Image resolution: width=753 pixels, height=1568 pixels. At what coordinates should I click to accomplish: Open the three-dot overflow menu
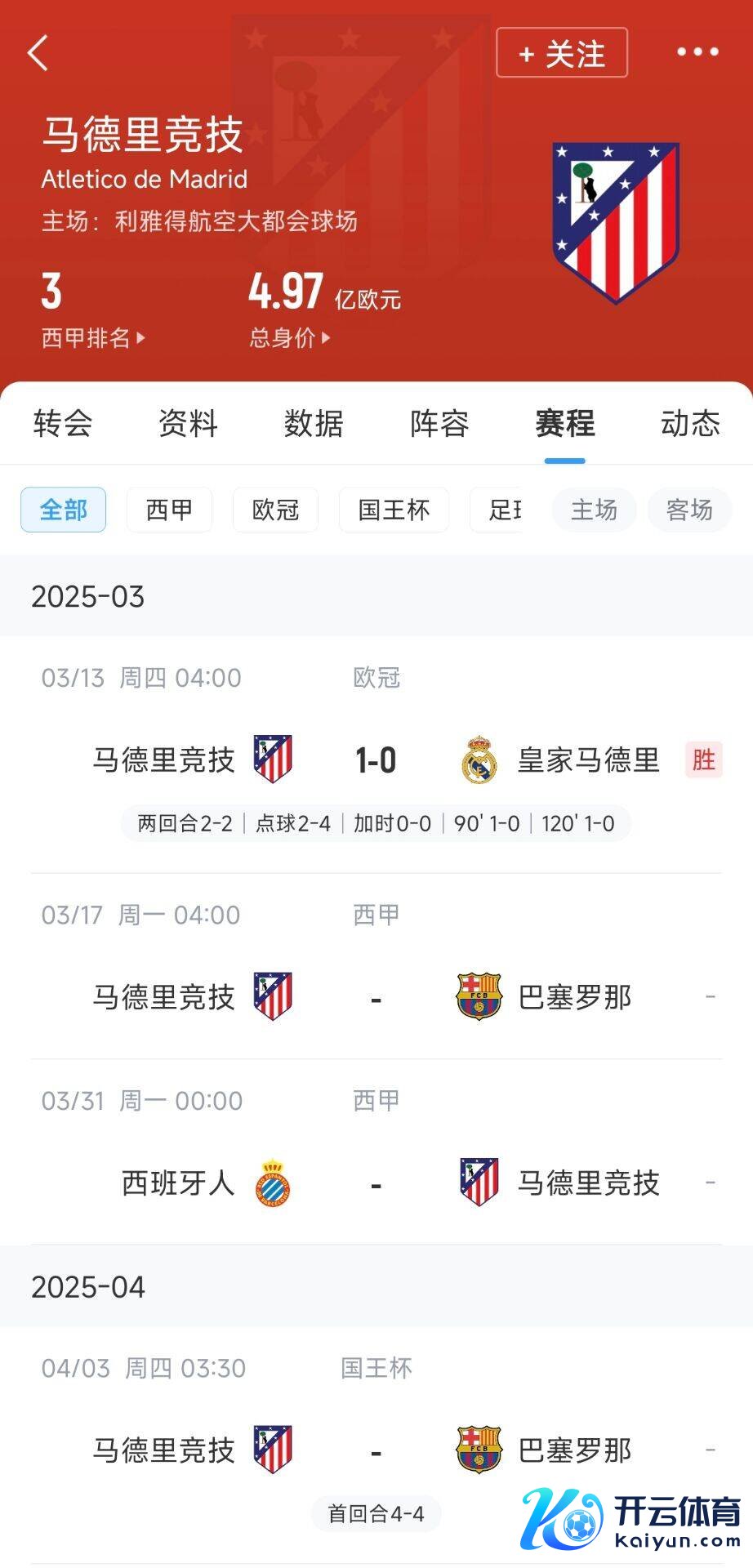click(697, 52)
